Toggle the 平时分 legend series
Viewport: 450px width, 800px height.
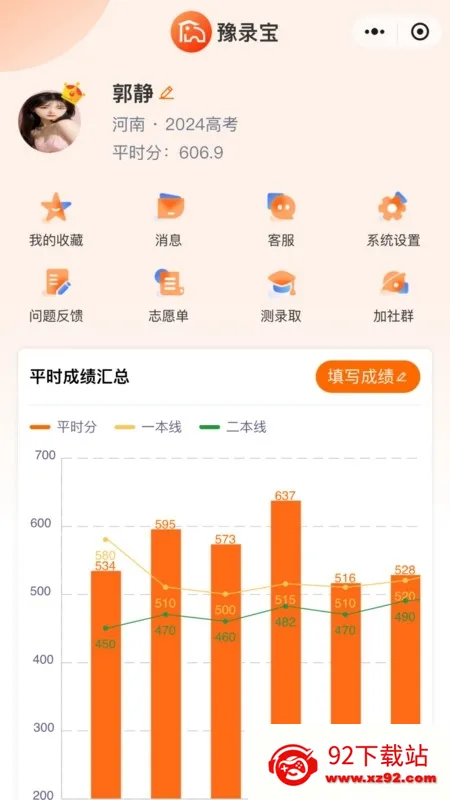(63, 427)
